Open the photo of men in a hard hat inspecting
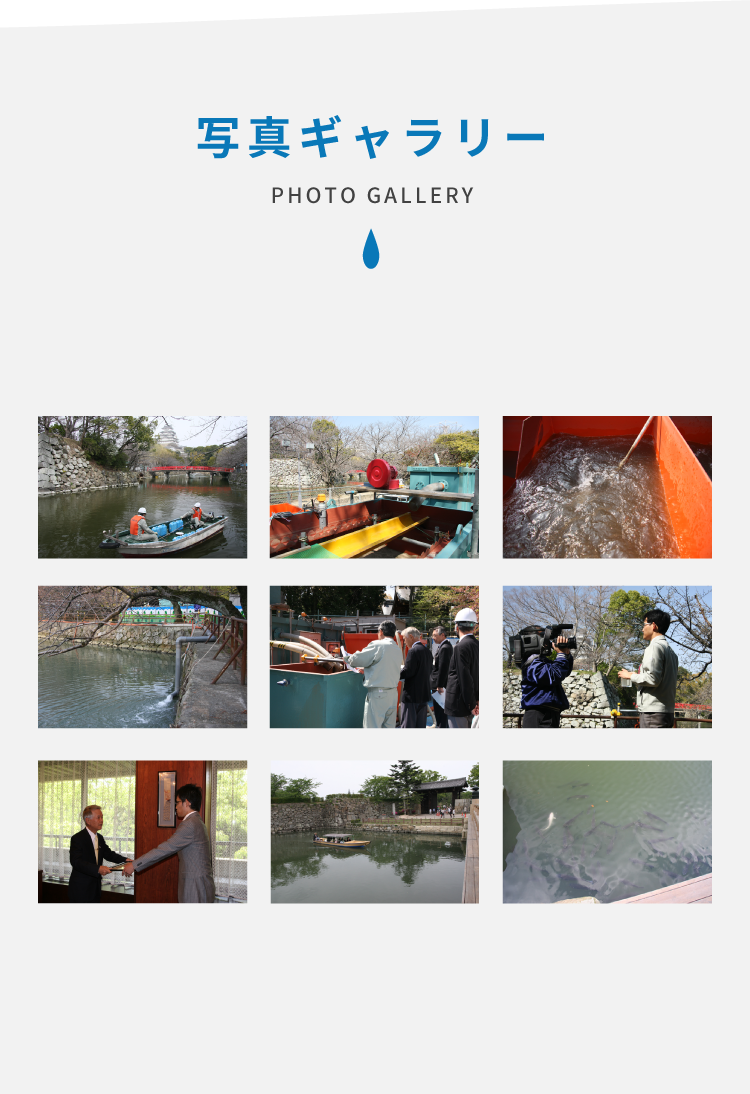 pos(374,657)
